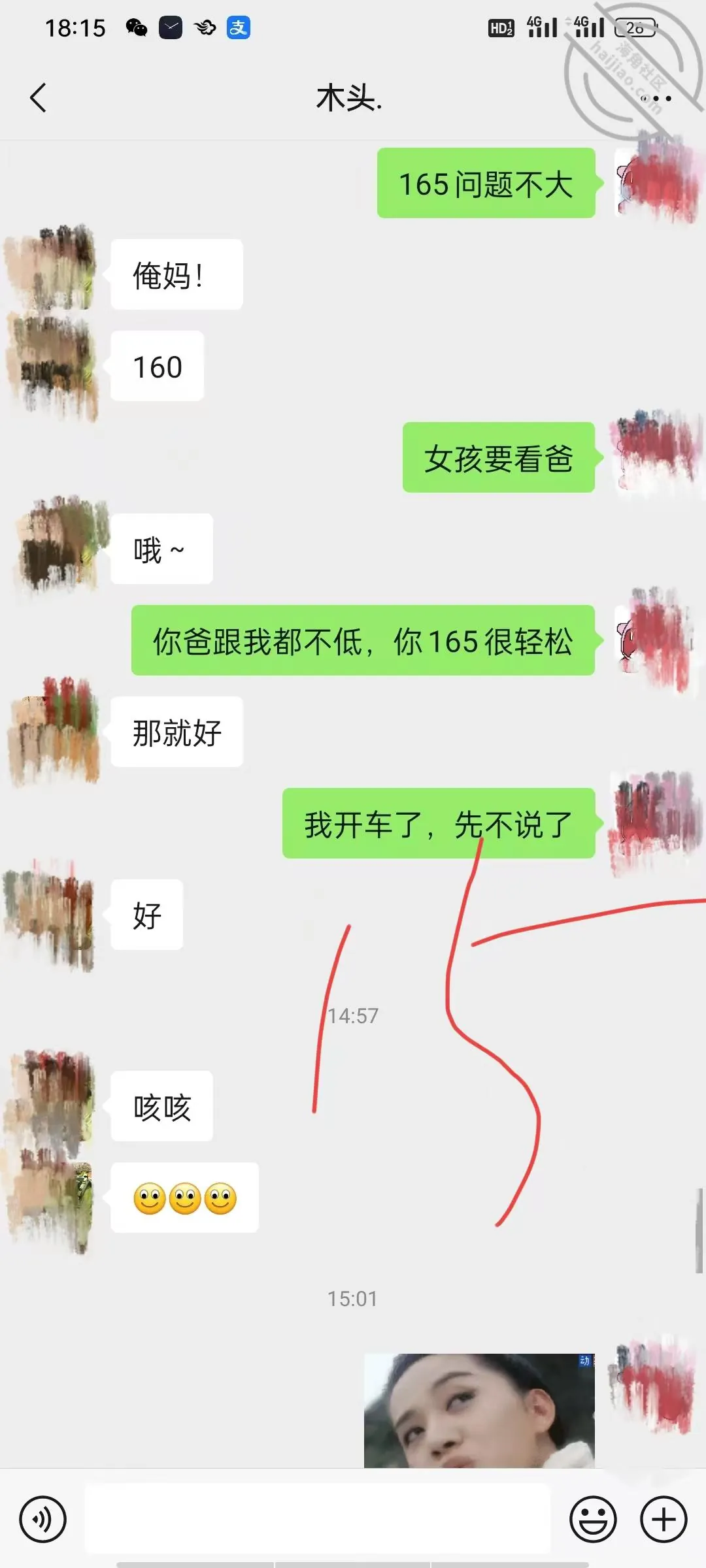Tap the sender's avatar beside 165问题不大
Viewport: 706px width, 1568px height.
[656, 183]
